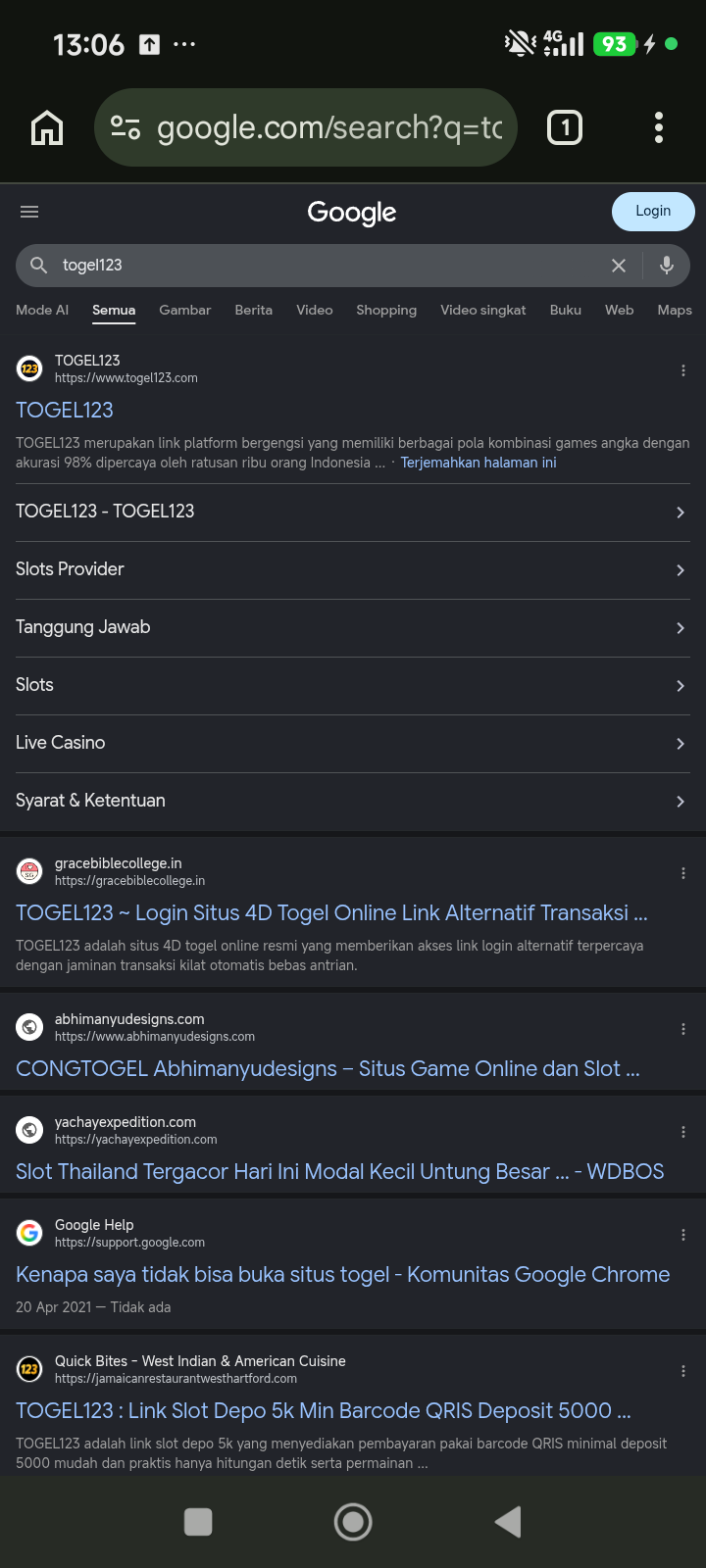Open Google's hamburger side menu

pyautogui.click(x=29, y=212)
